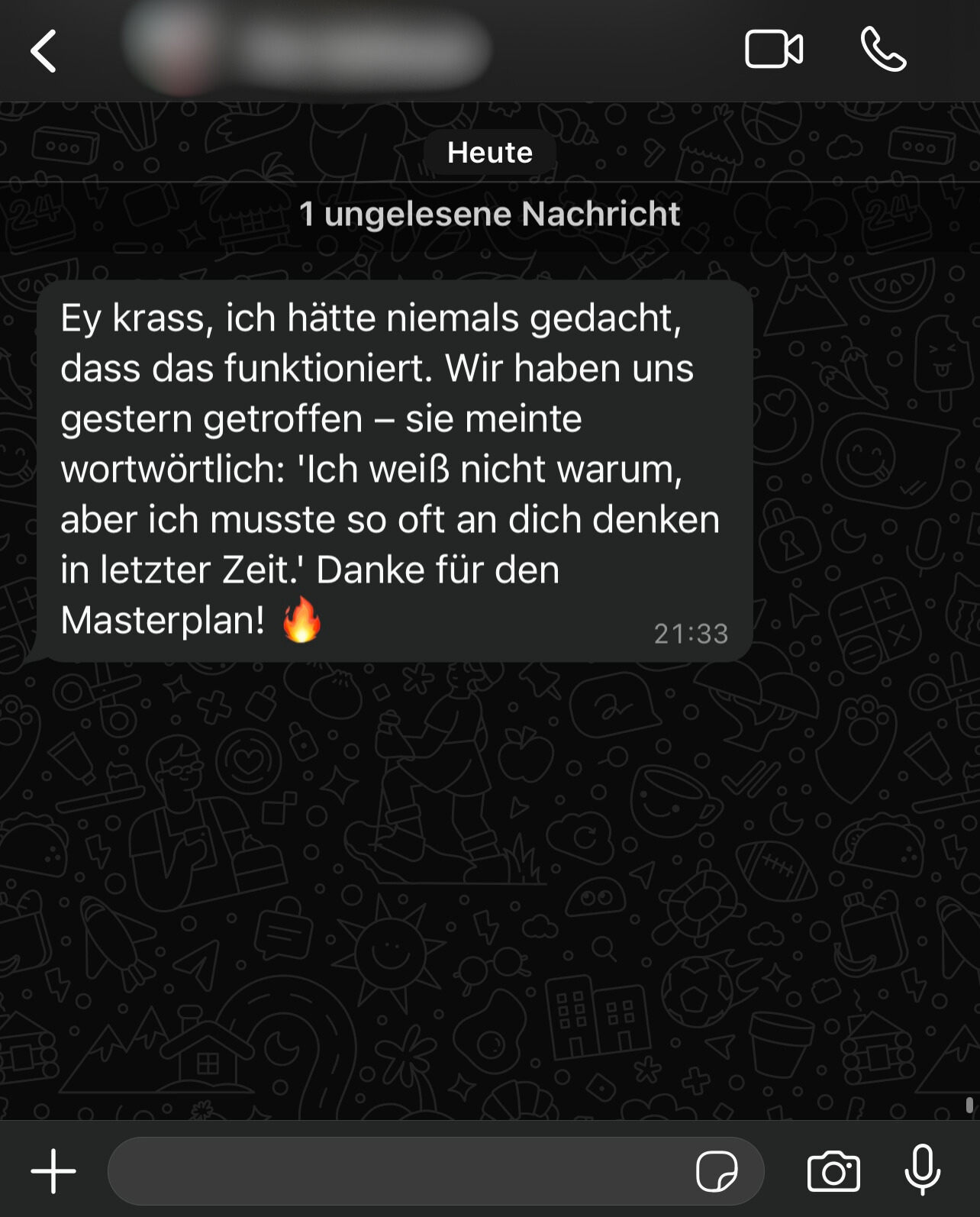The height and width of the screenshot is (1217, 980).
Task: Tap the '1 ungelesene Nachricht' banner
Action: click(489, 214)
